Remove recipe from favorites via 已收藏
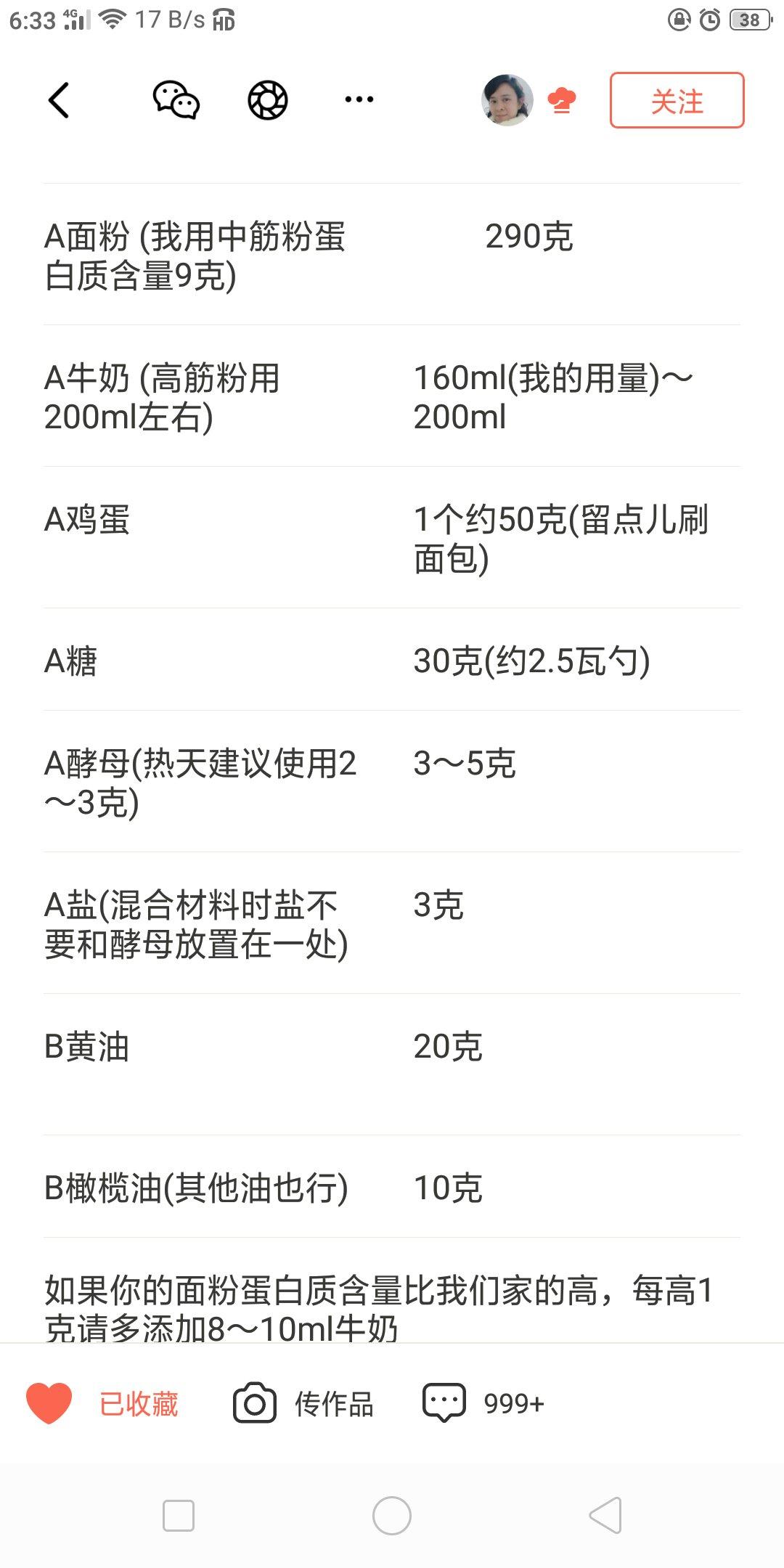This screenshot has height=1568, width=784. click(x=103, y=1403)
